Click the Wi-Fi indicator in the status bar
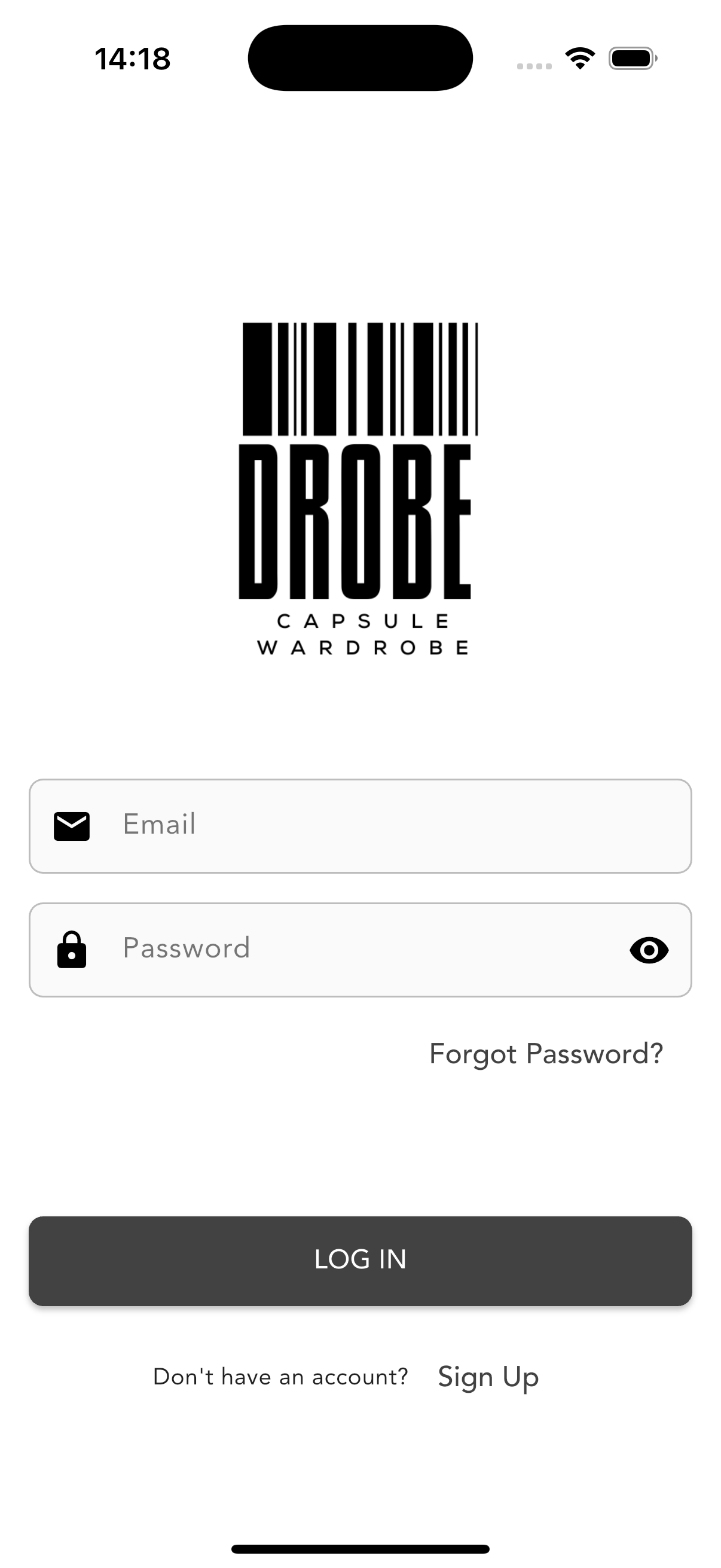 pyautogui.click(x=580, y=57)
